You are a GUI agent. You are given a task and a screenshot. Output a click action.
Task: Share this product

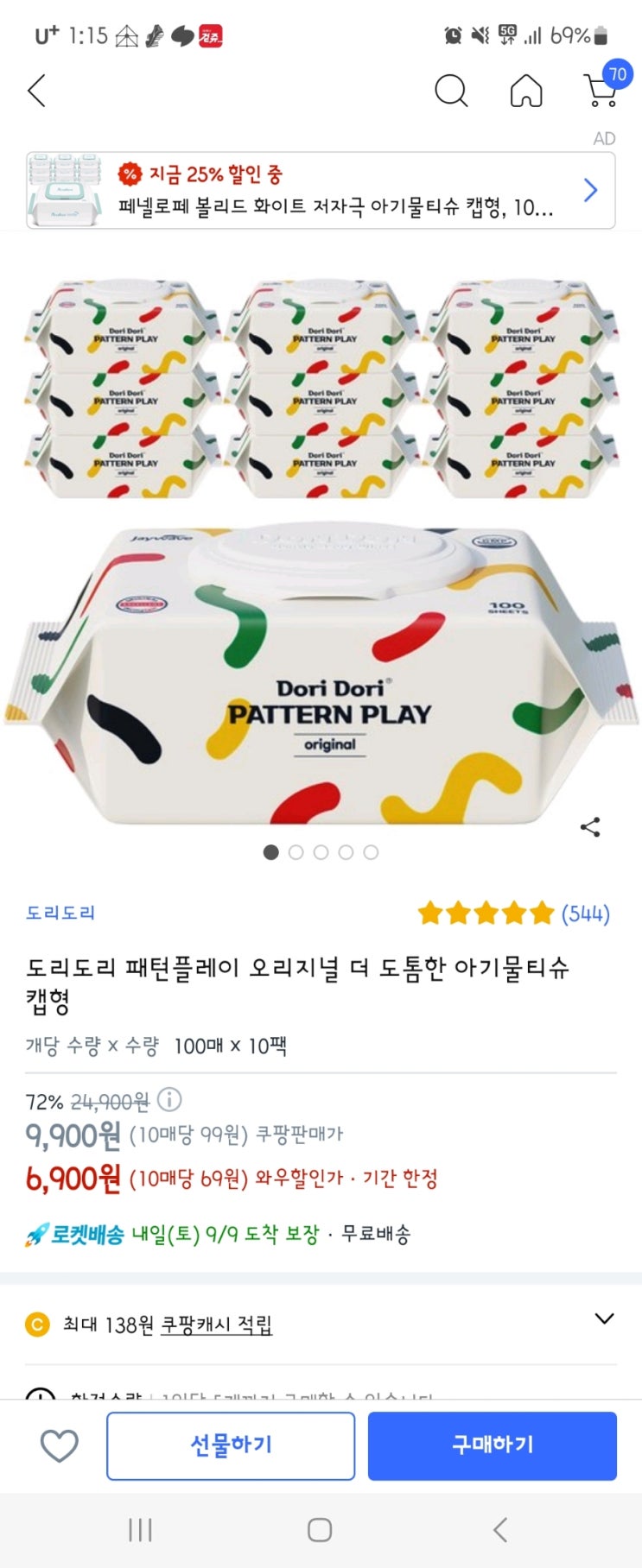[590, 827]
